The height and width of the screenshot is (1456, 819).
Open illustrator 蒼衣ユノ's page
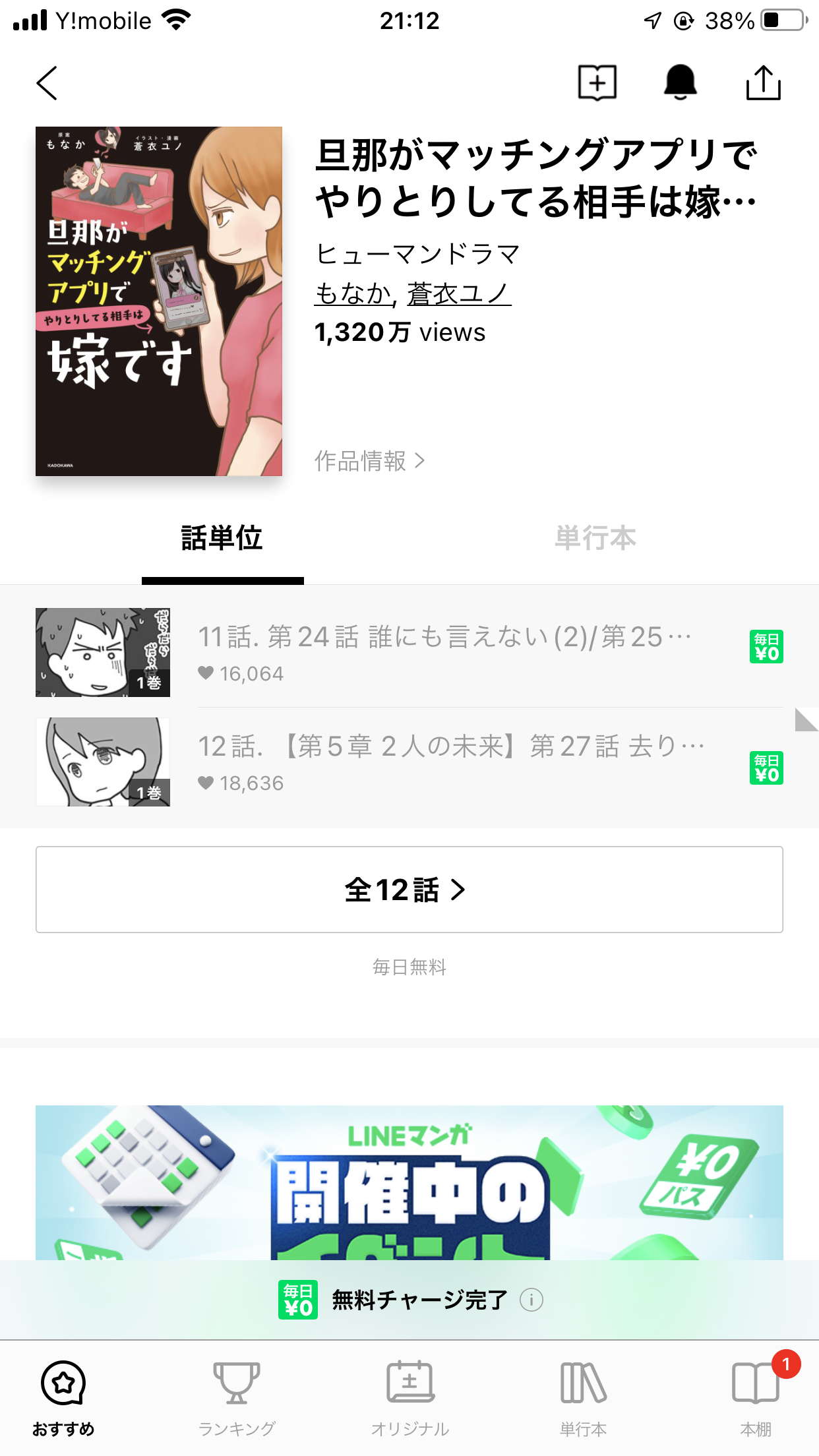(x=459, y=294)
